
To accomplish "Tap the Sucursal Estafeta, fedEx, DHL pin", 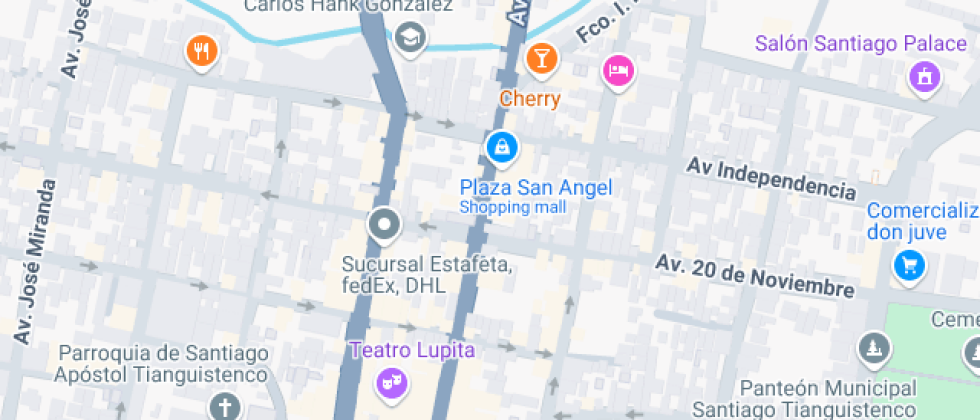I will coord(383,225).
